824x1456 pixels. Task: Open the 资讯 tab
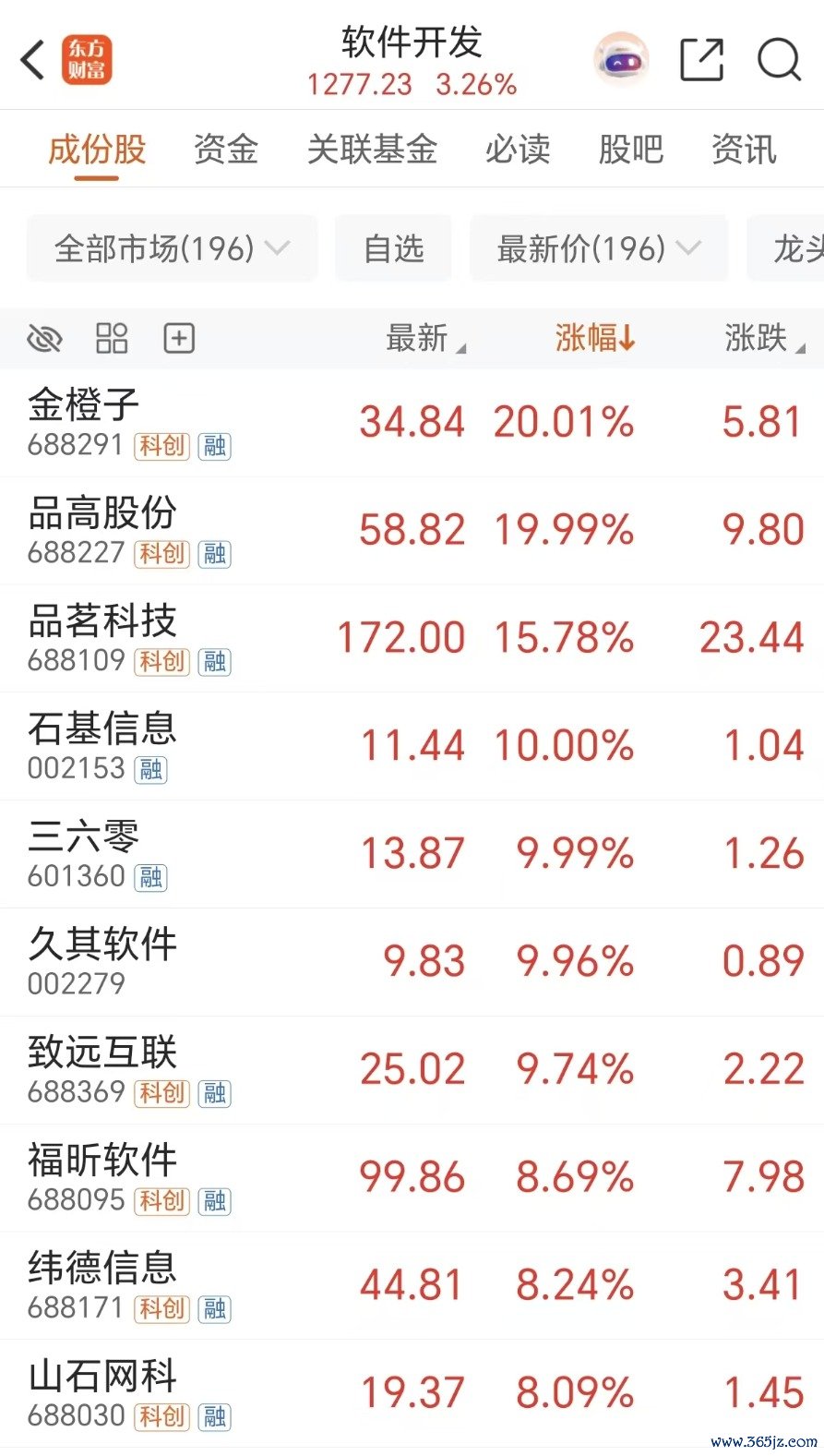tap(744, 150)
